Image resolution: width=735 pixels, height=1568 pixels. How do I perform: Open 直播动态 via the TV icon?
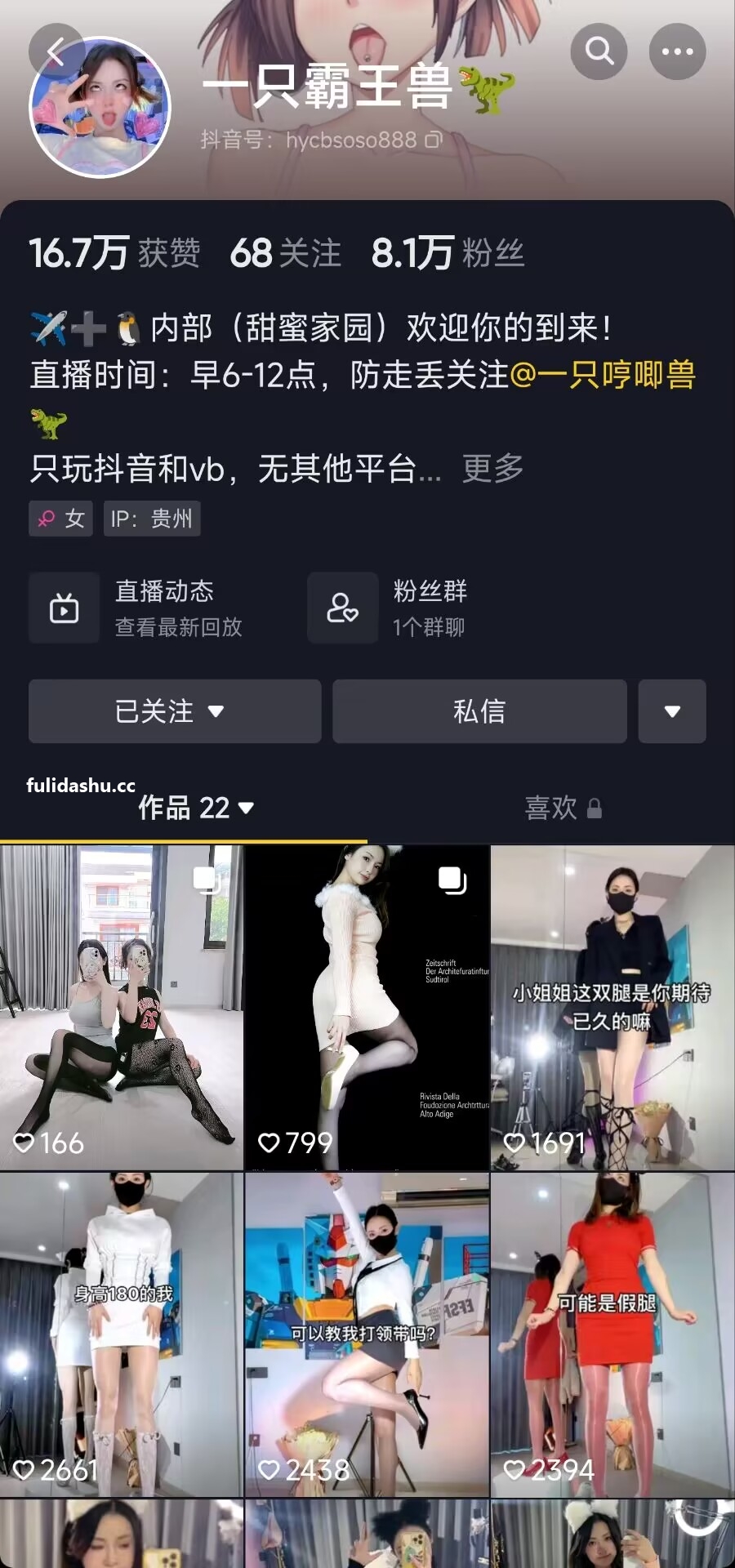64,607
